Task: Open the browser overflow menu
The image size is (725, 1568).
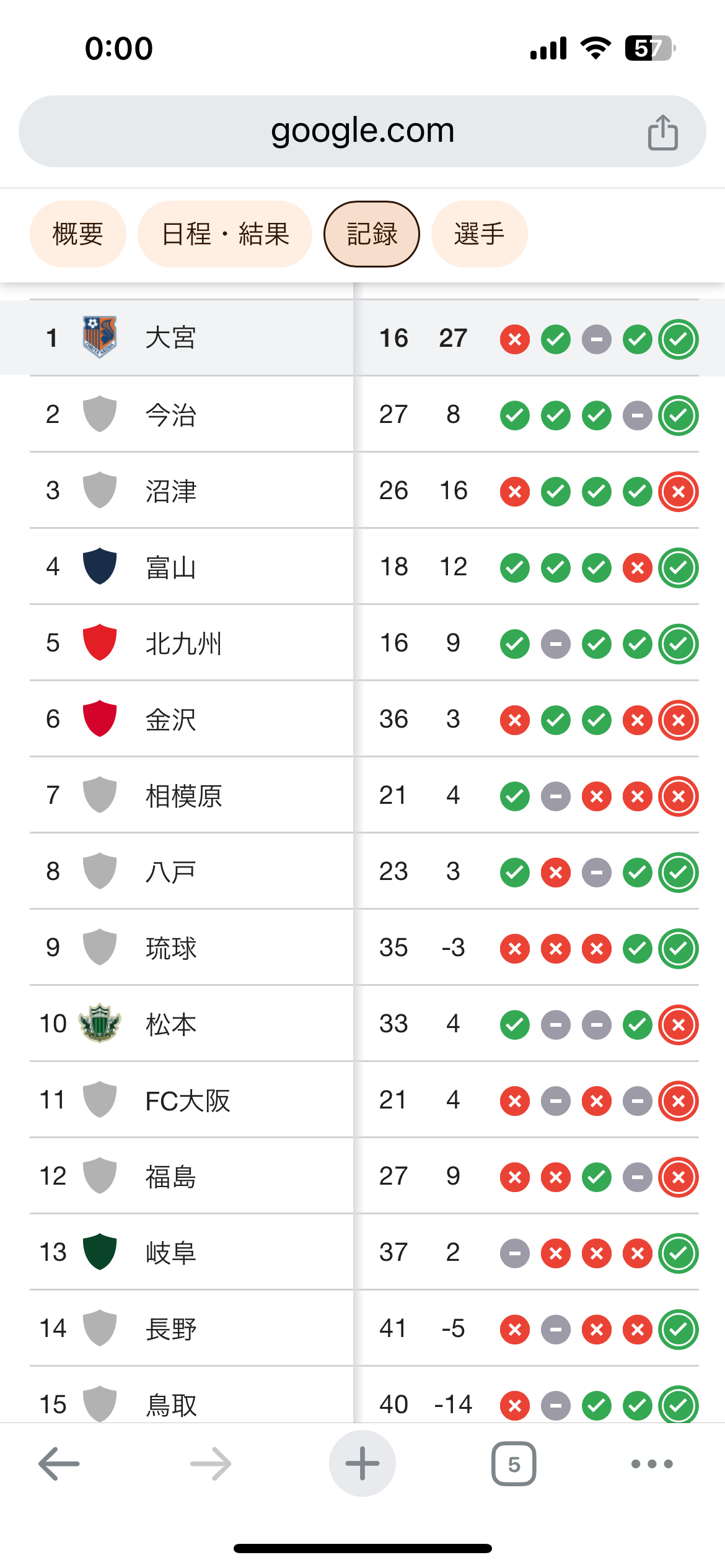Action: click(651, 1464)
